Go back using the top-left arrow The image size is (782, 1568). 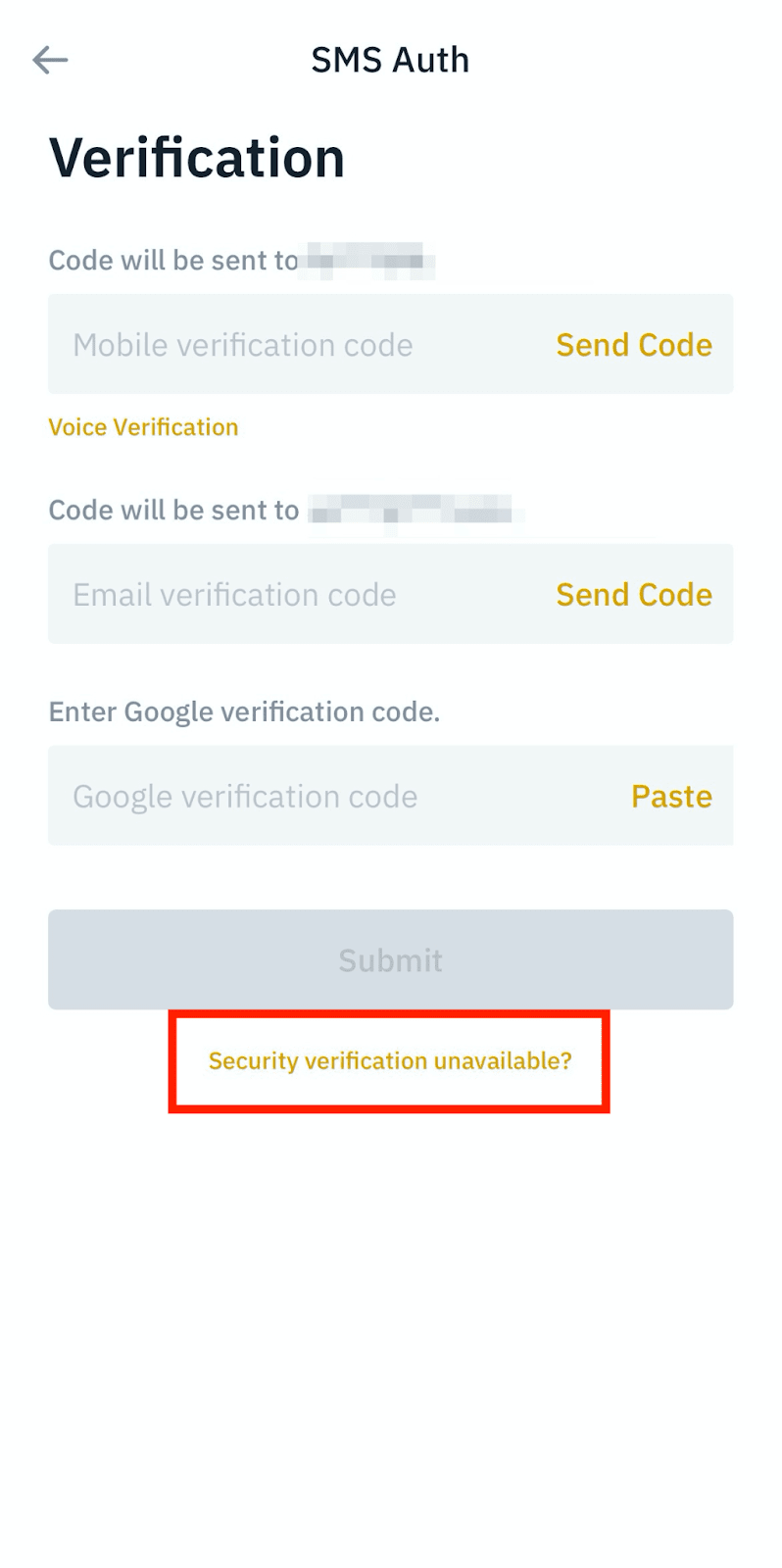tap(50, 60)
